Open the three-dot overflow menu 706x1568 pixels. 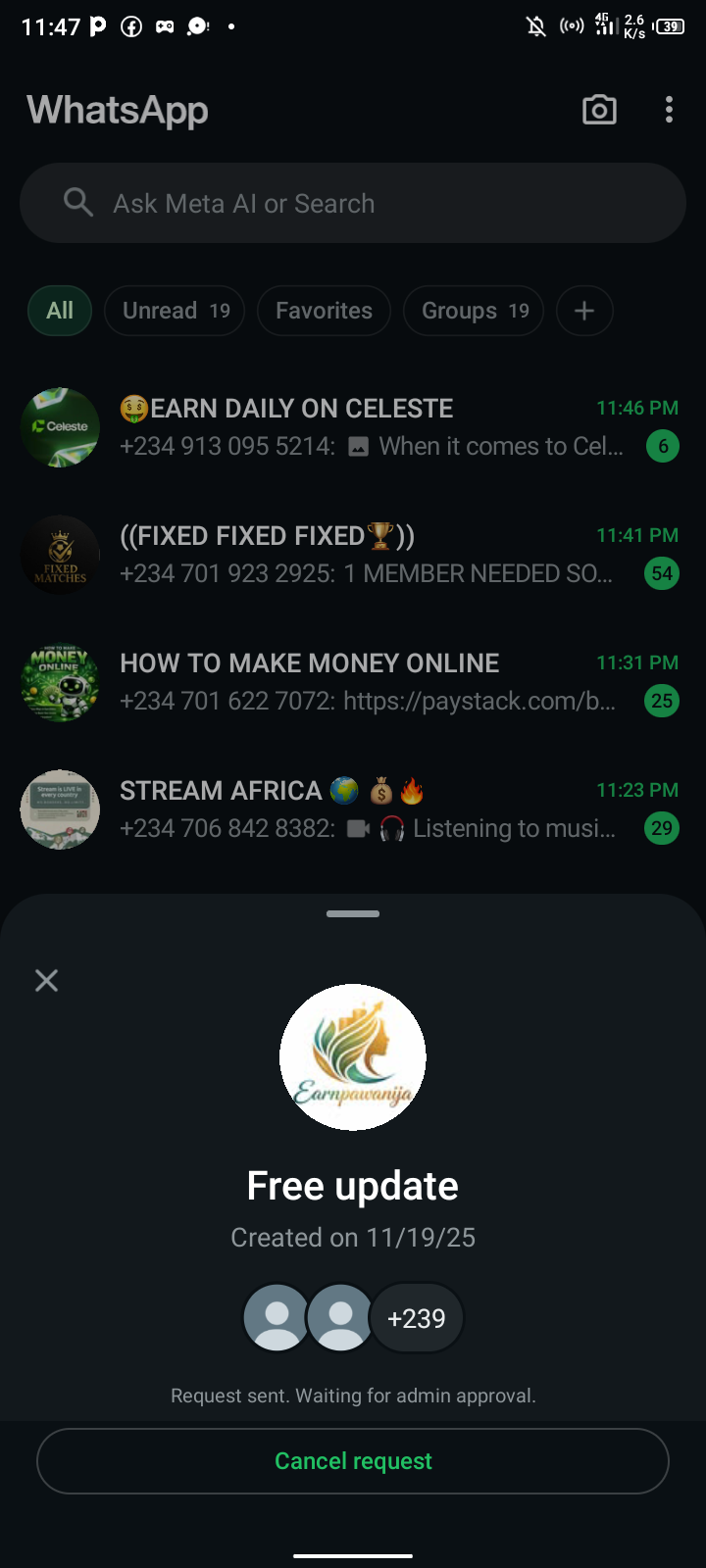point(669,110)
